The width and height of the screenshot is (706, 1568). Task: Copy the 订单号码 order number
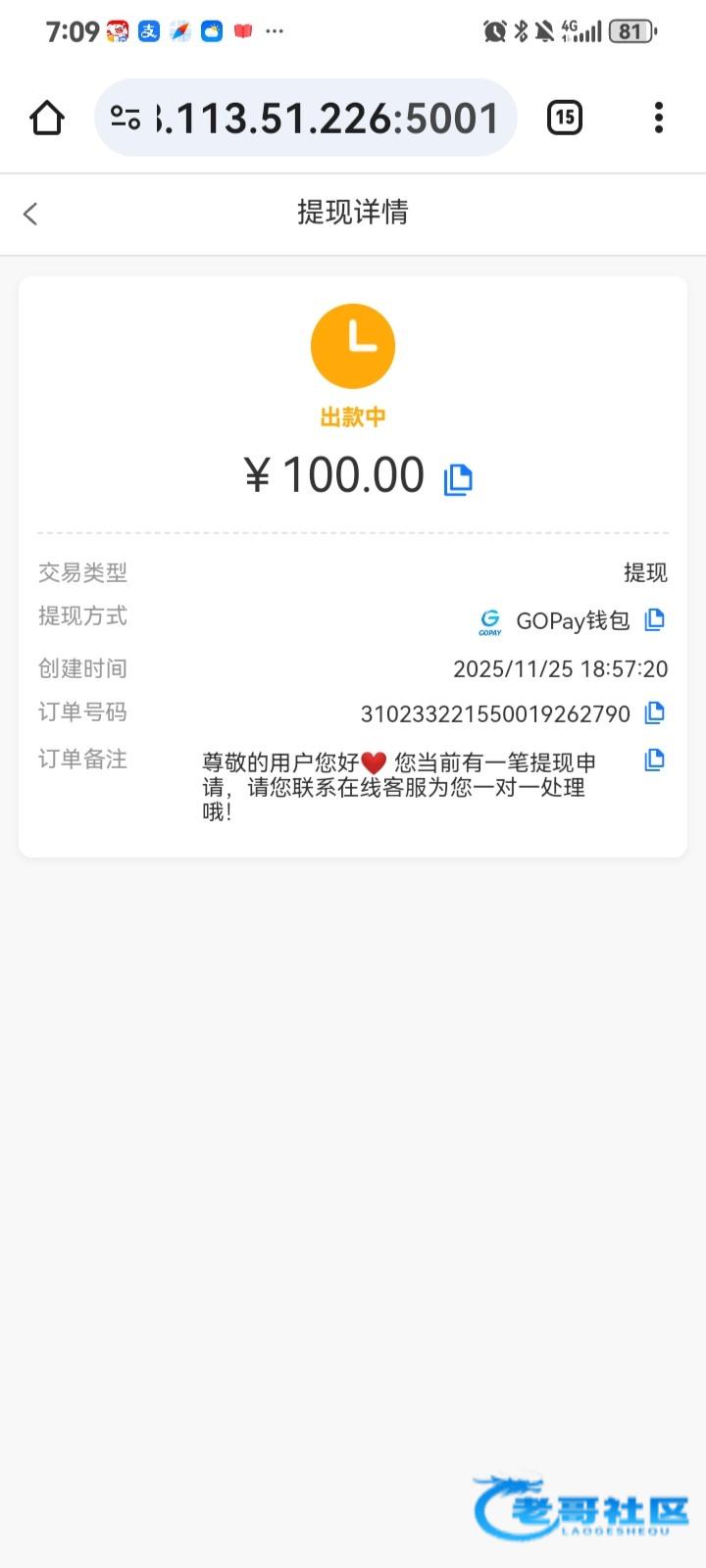pos(654,712)
